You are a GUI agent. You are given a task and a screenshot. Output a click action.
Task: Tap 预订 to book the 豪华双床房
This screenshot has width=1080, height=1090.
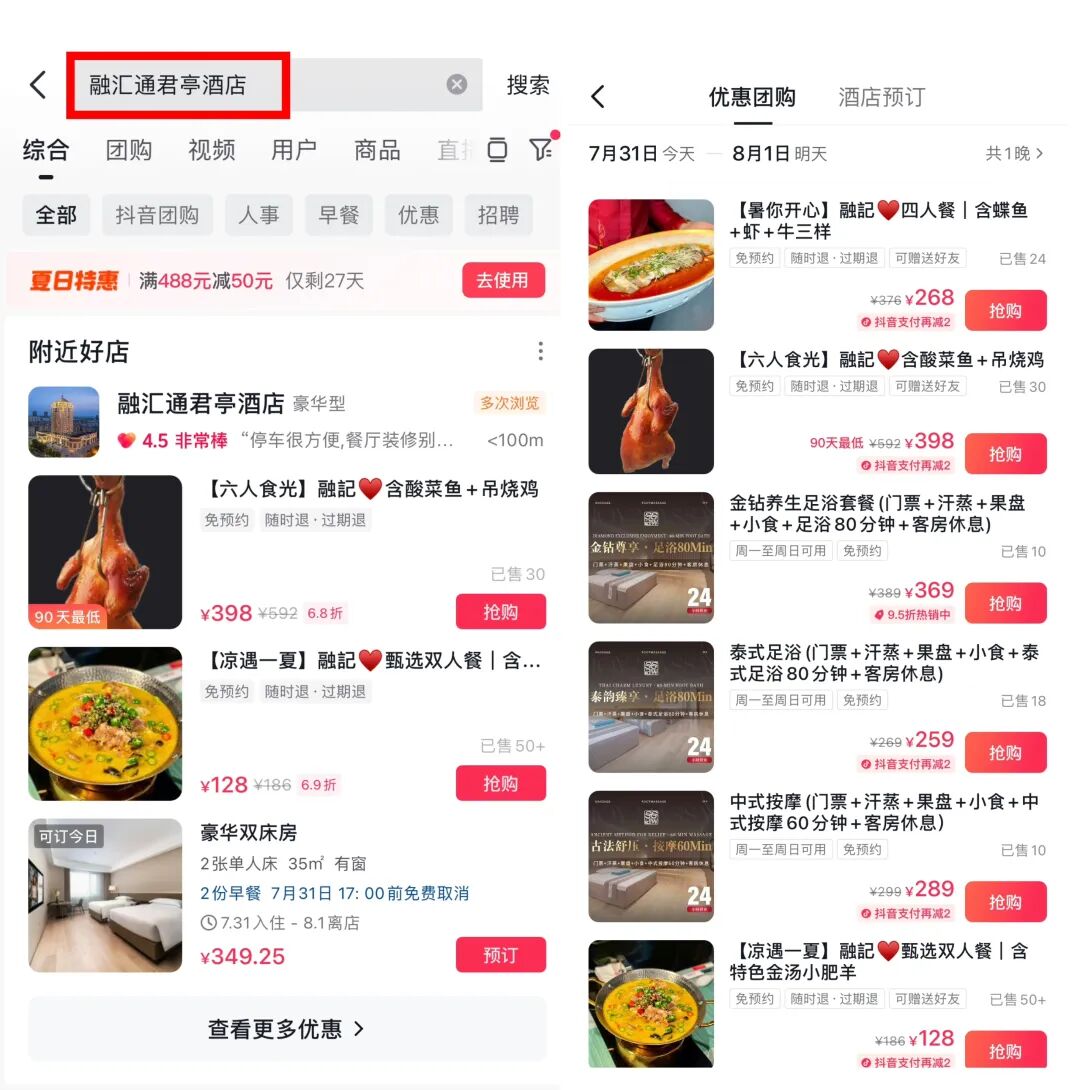[500, 956]
